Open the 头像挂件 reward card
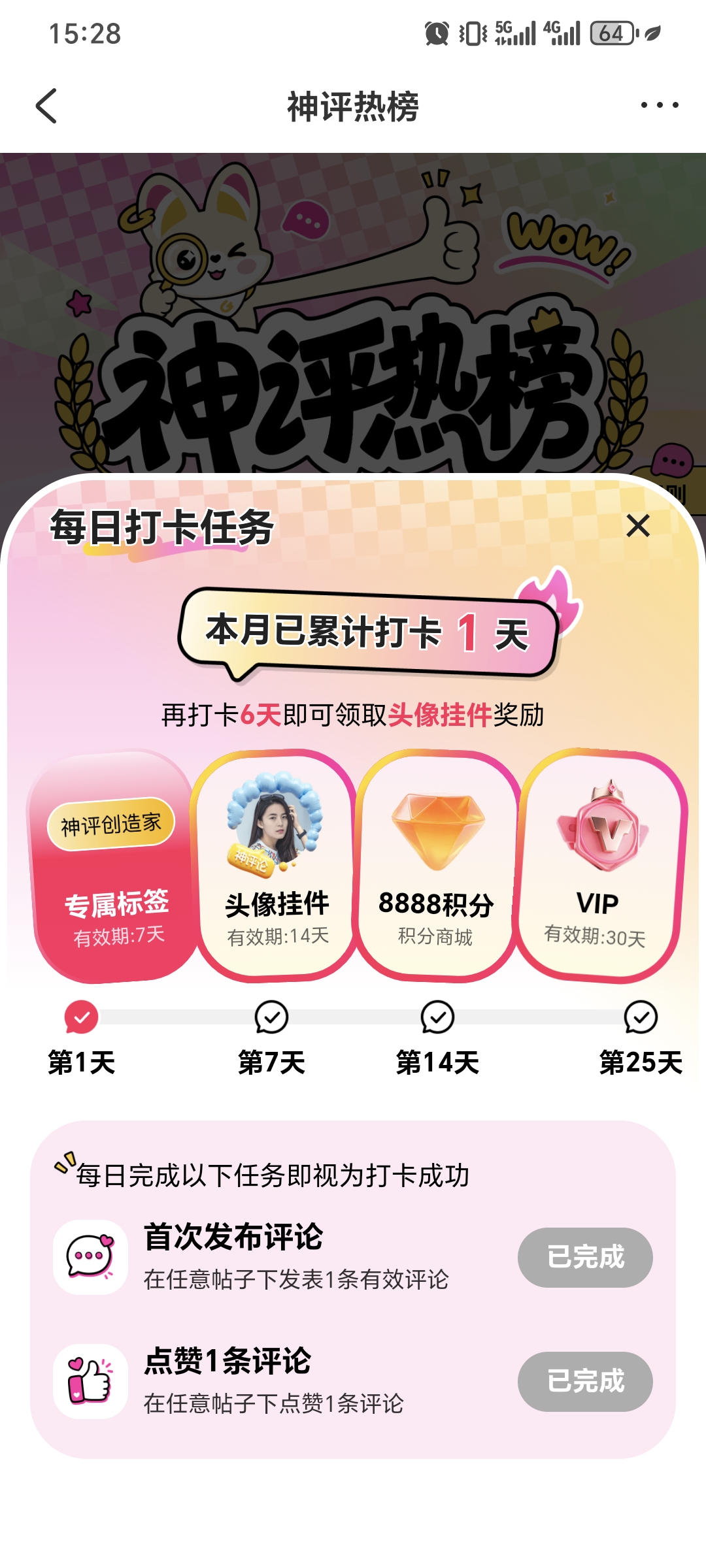Image resolution: width=706 pixels, height=1568 pixels. coord(276,866)
